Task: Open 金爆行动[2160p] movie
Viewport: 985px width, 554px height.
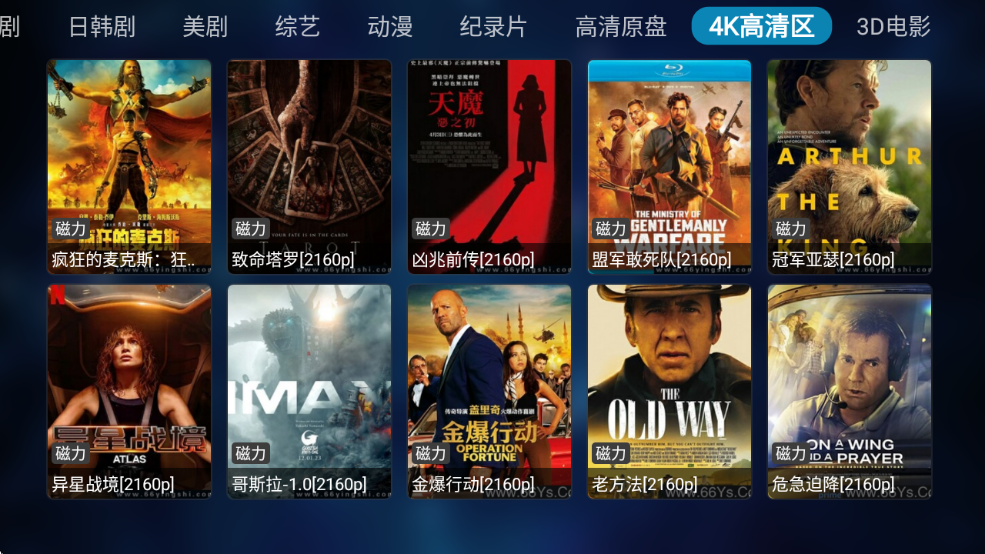Action: (489, 391)
